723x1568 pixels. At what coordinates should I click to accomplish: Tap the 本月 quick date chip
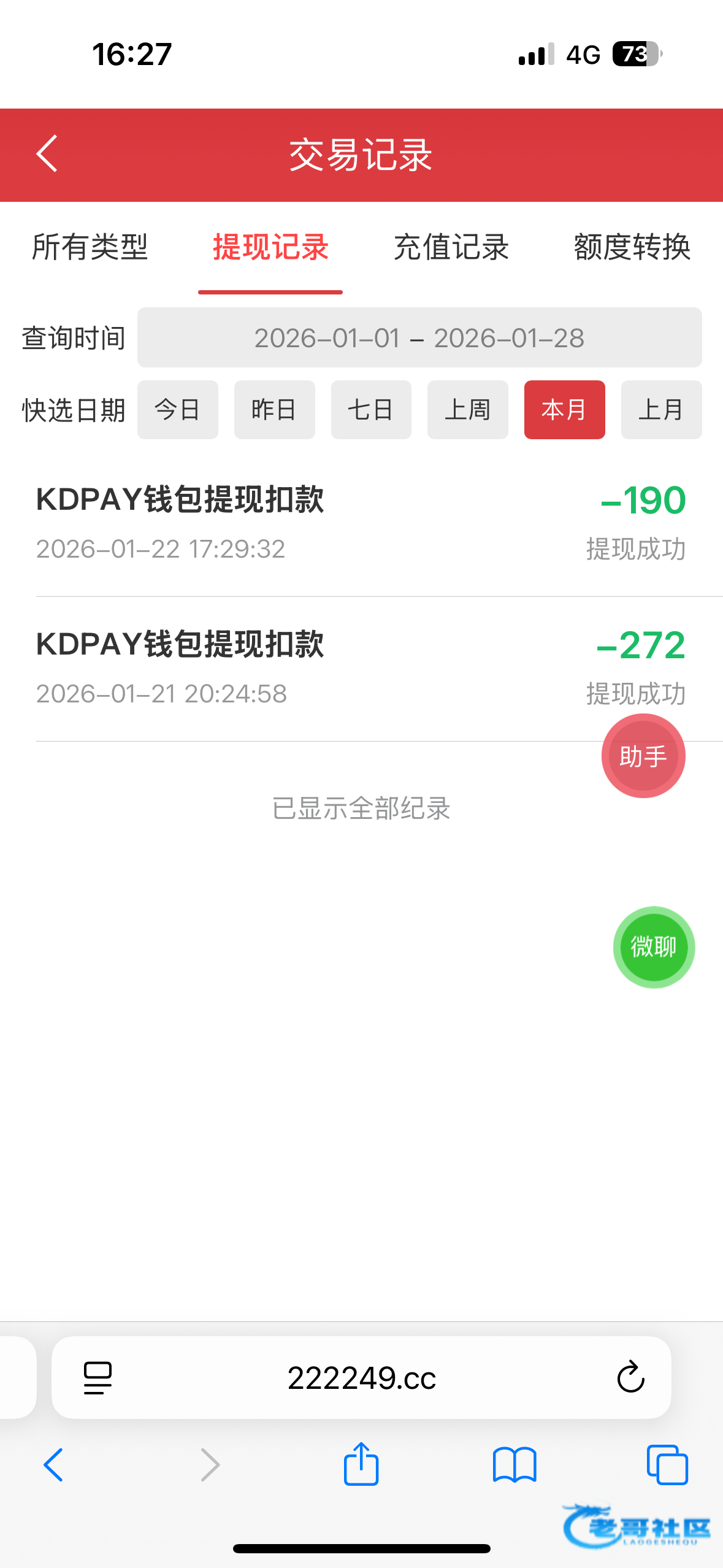coord(564,410)
